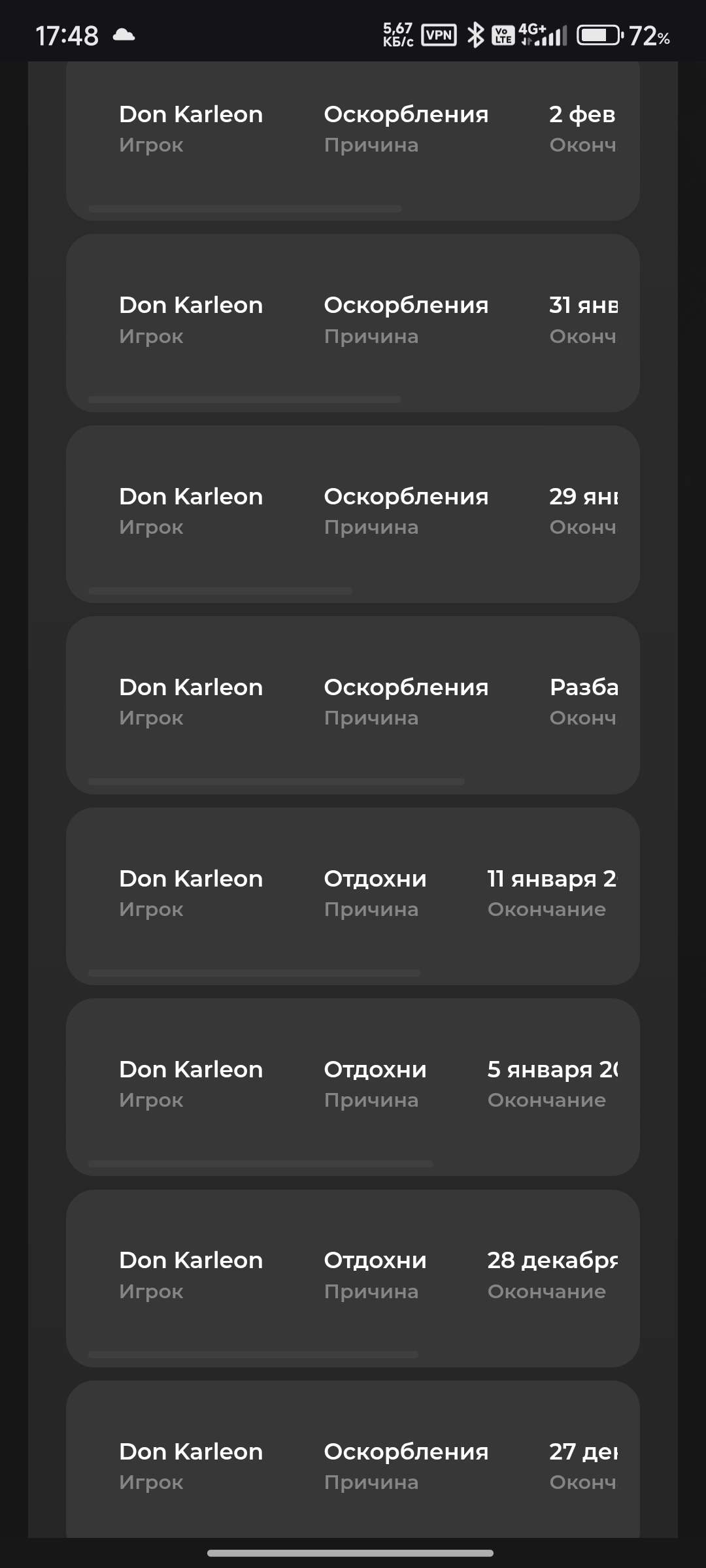
Task: Open the Оскорбления card ending 2 фев
Action: point(353,140)
